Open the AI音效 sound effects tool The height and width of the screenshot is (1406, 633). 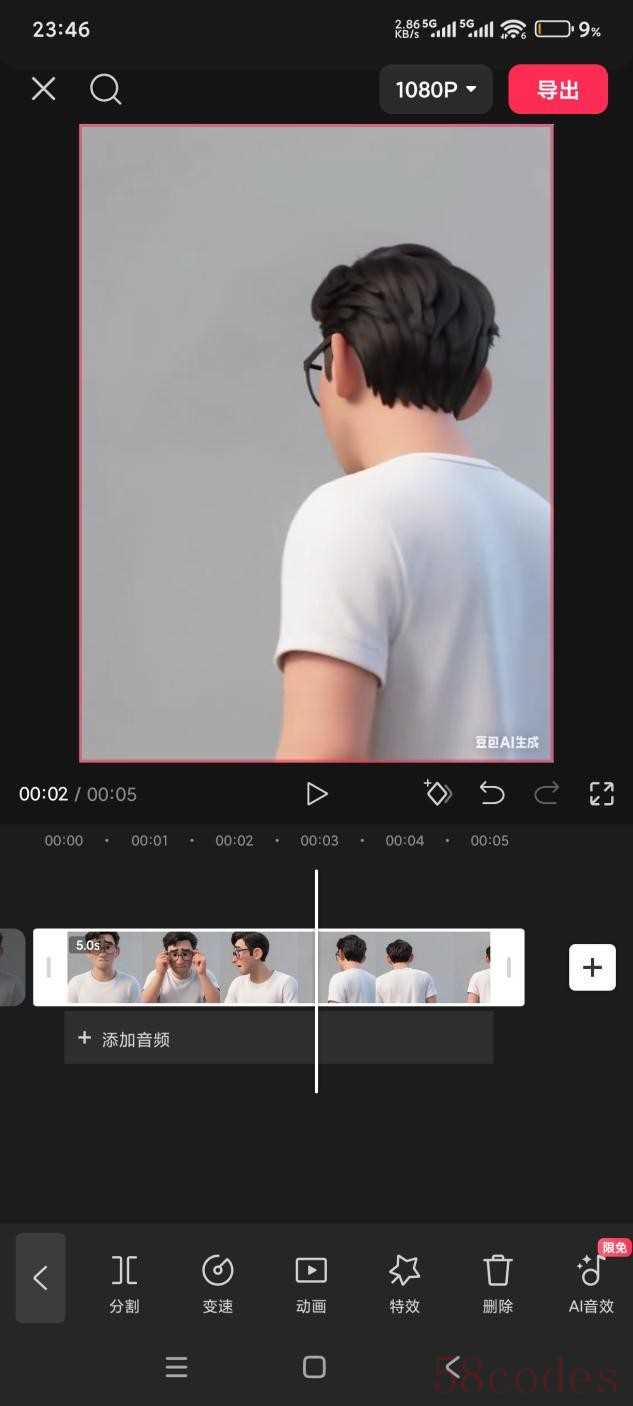tap(591, 1283)
